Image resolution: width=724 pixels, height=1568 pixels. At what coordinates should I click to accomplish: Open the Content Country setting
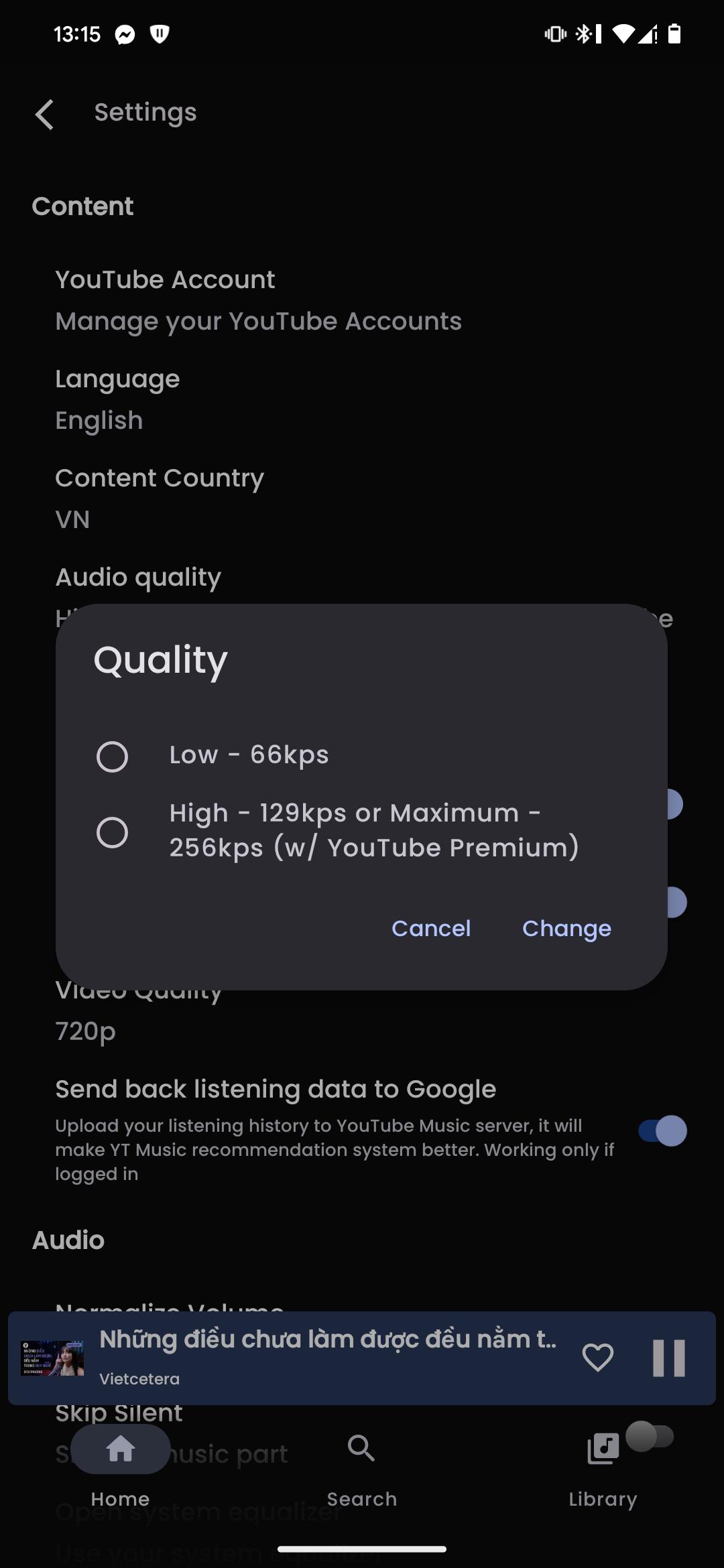pos(160,498)
